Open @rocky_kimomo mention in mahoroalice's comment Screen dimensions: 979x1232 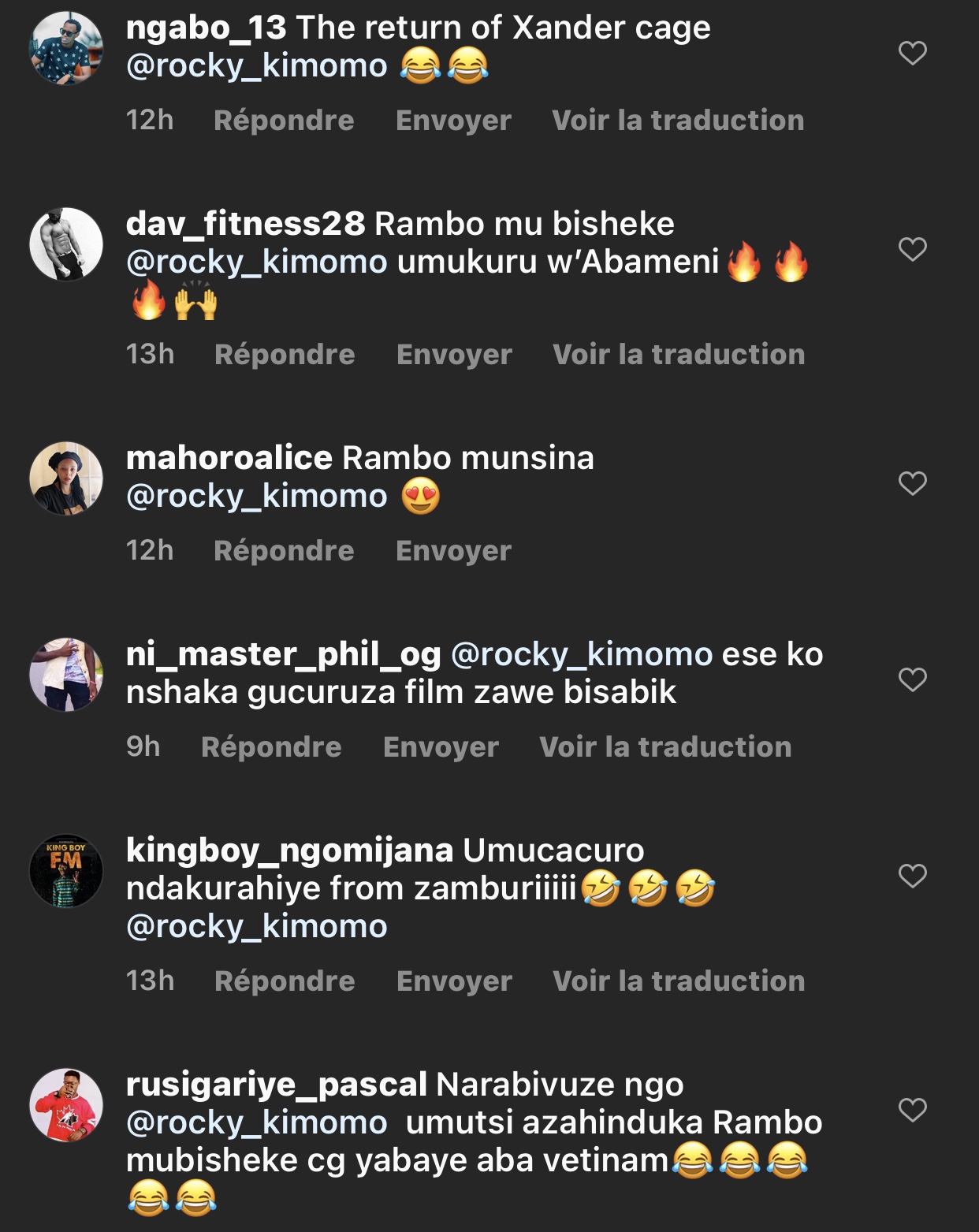(x=257, y=497)
